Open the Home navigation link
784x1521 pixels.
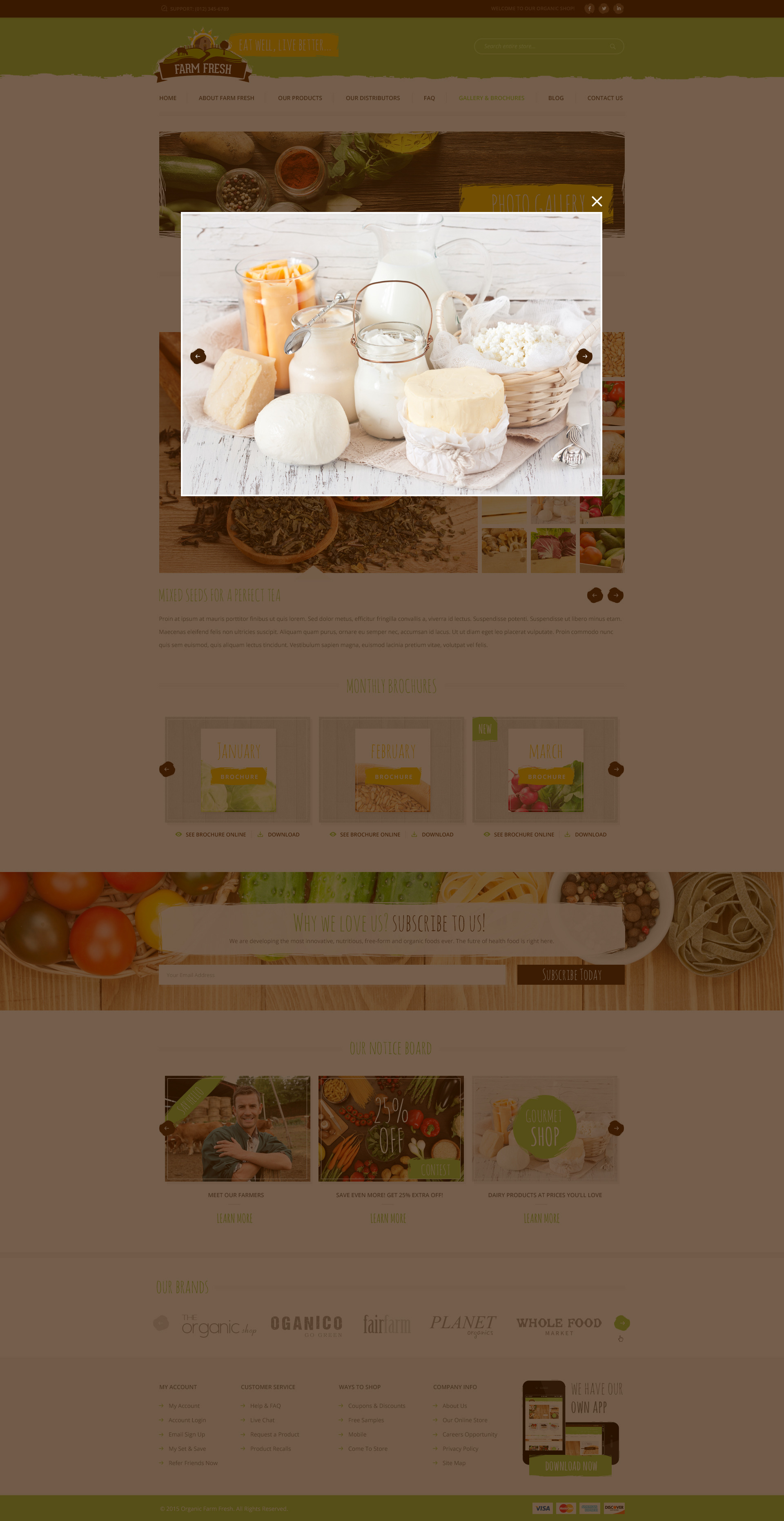pos(168,98)
